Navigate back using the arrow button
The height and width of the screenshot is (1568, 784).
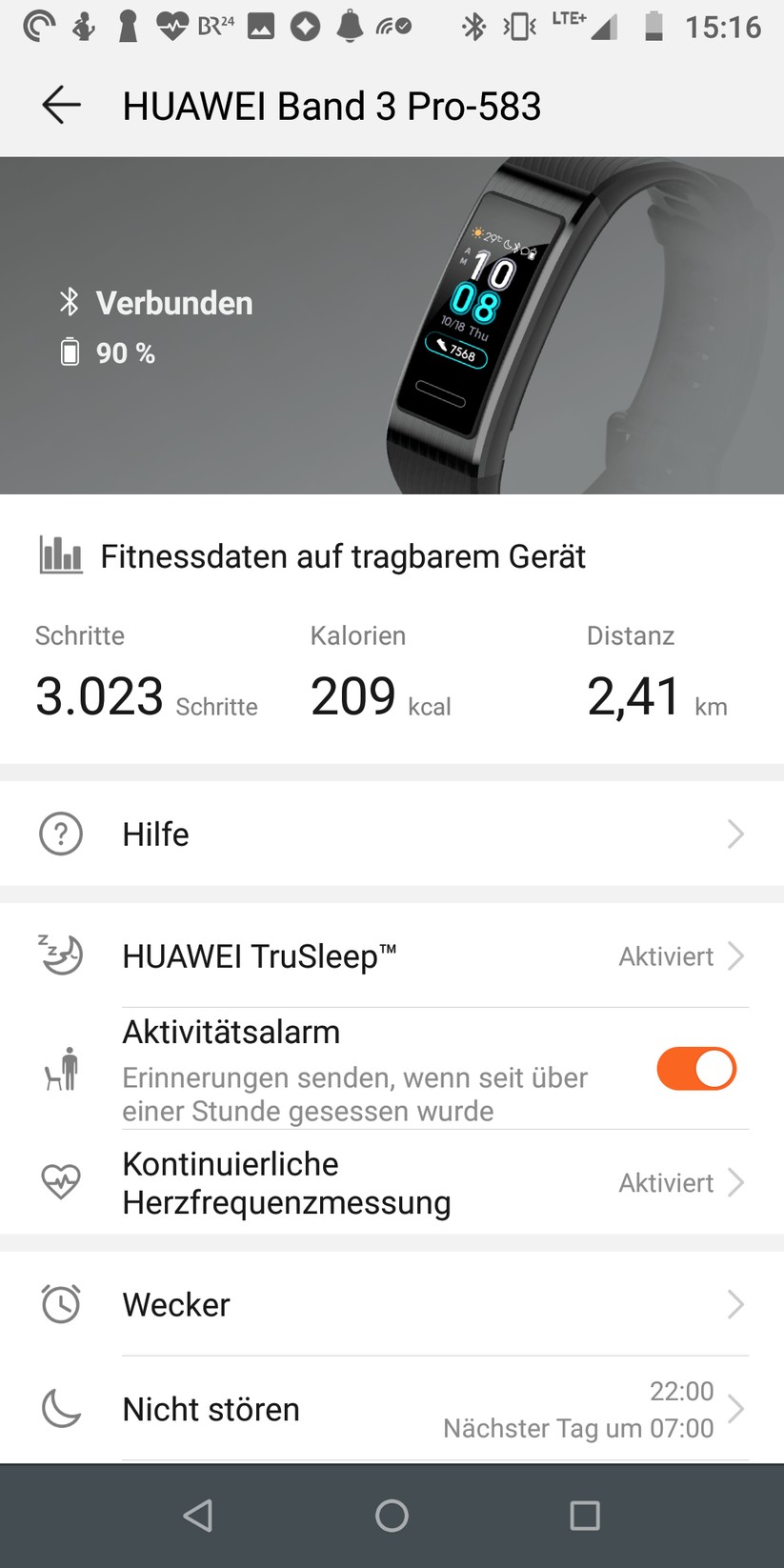tap(59, 106)
